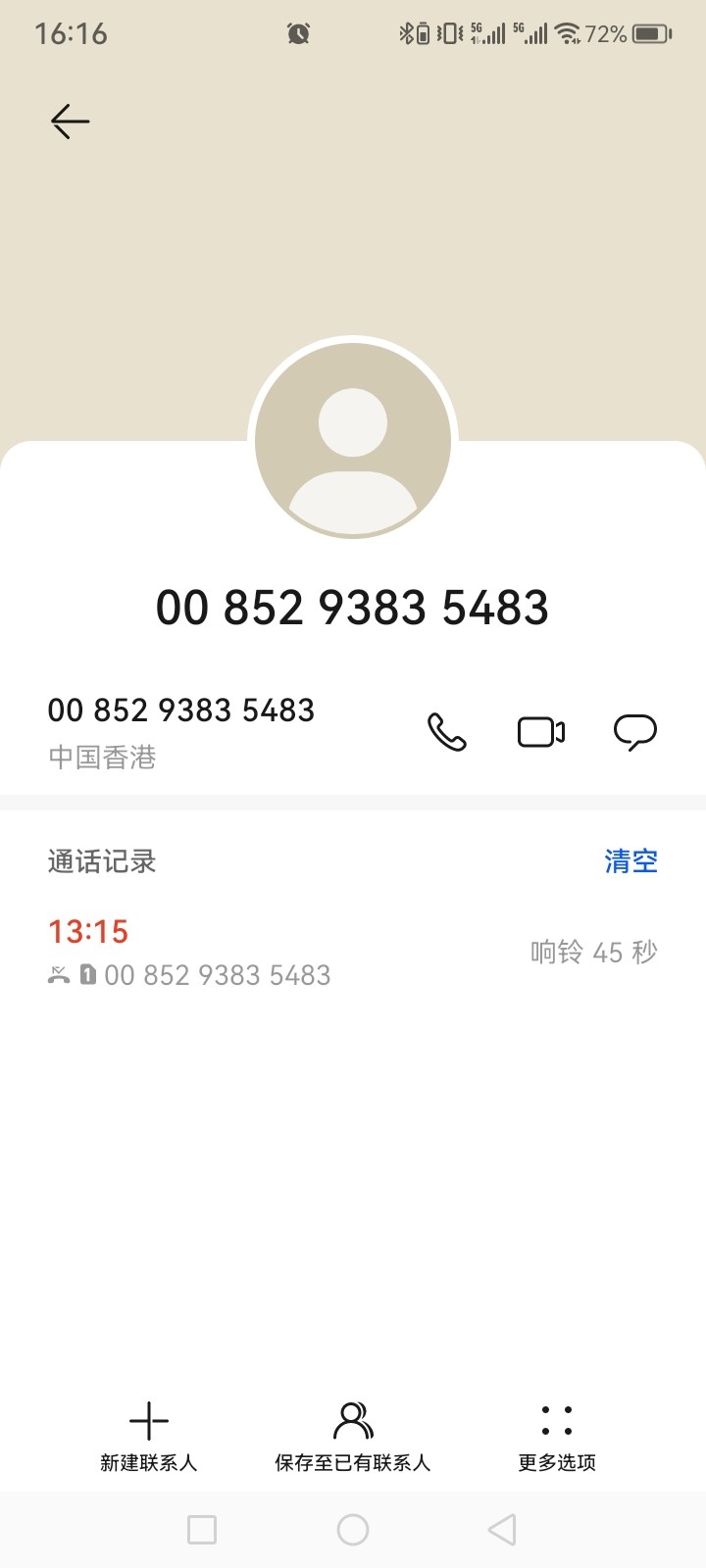The image size is (706, 1568).
Task: Open recent apps from navigation bar
Action: coord(202,1530)
